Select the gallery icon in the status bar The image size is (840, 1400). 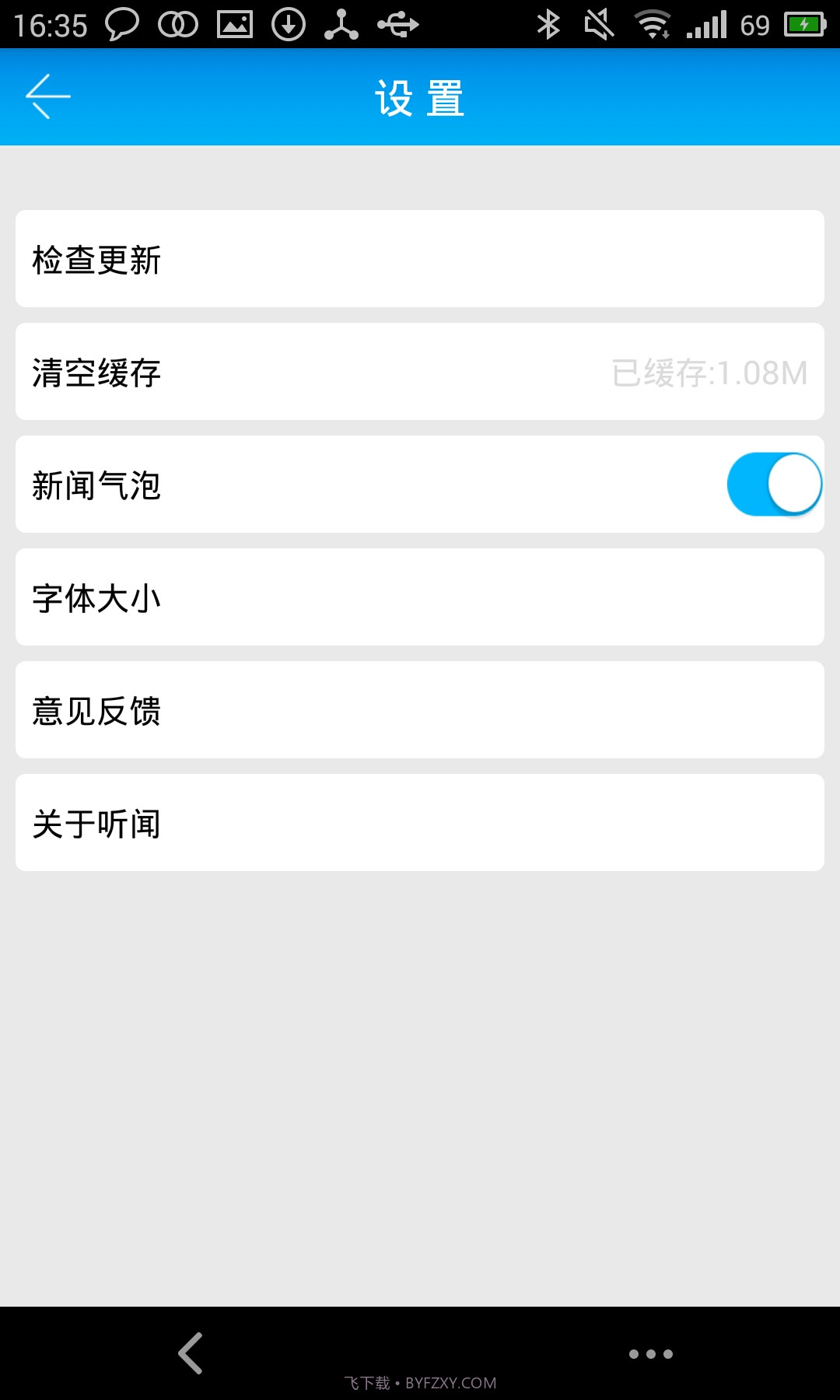[x=233, y=24]
